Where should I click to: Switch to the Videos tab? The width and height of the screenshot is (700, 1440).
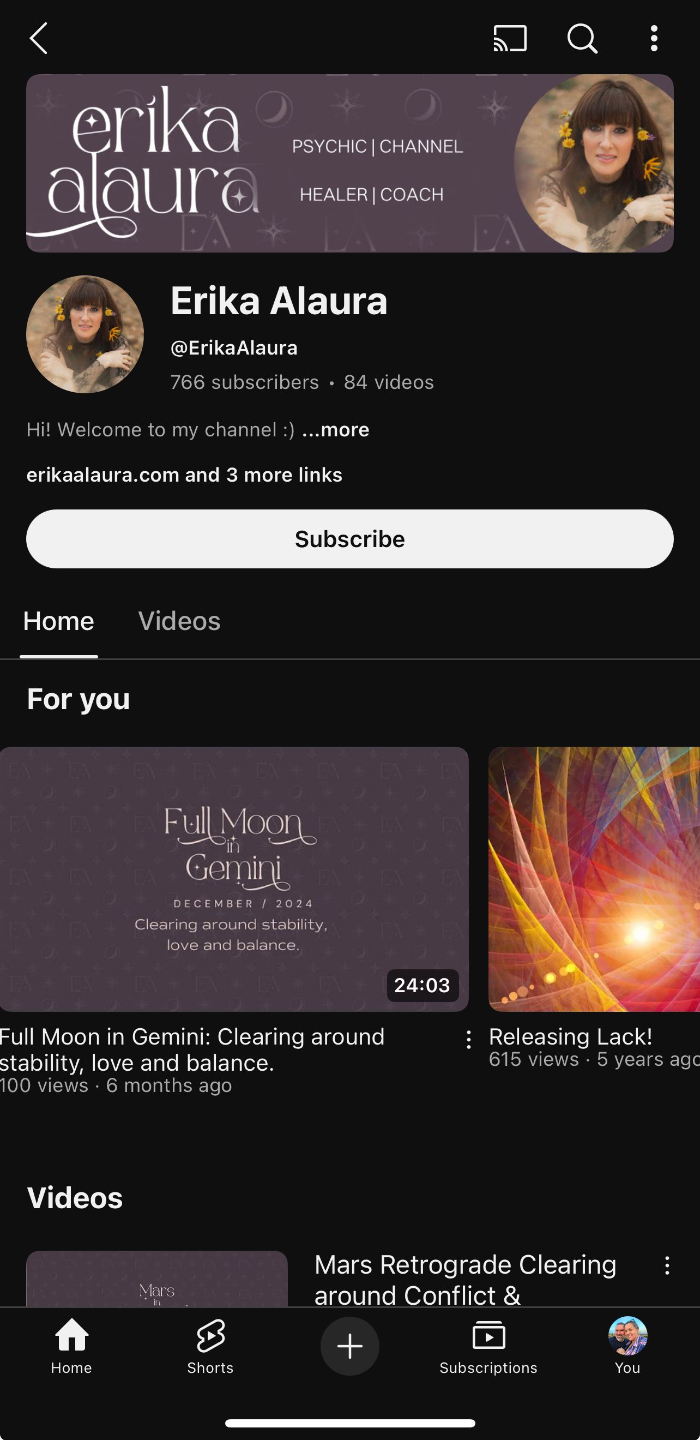179,621
